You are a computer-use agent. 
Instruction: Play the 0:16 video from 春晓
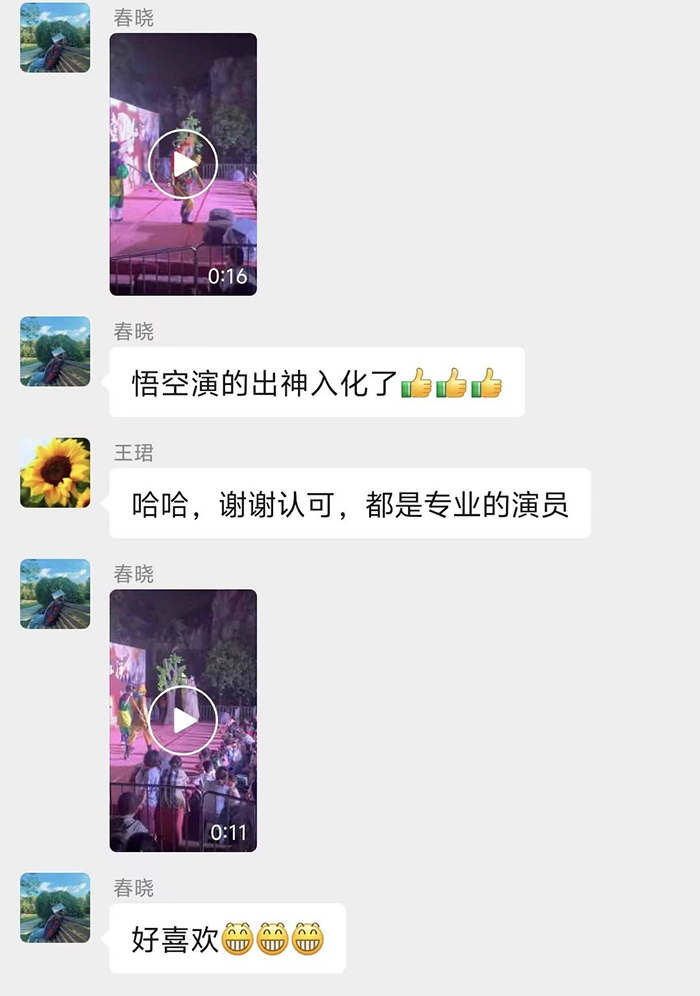click(183, 164)
